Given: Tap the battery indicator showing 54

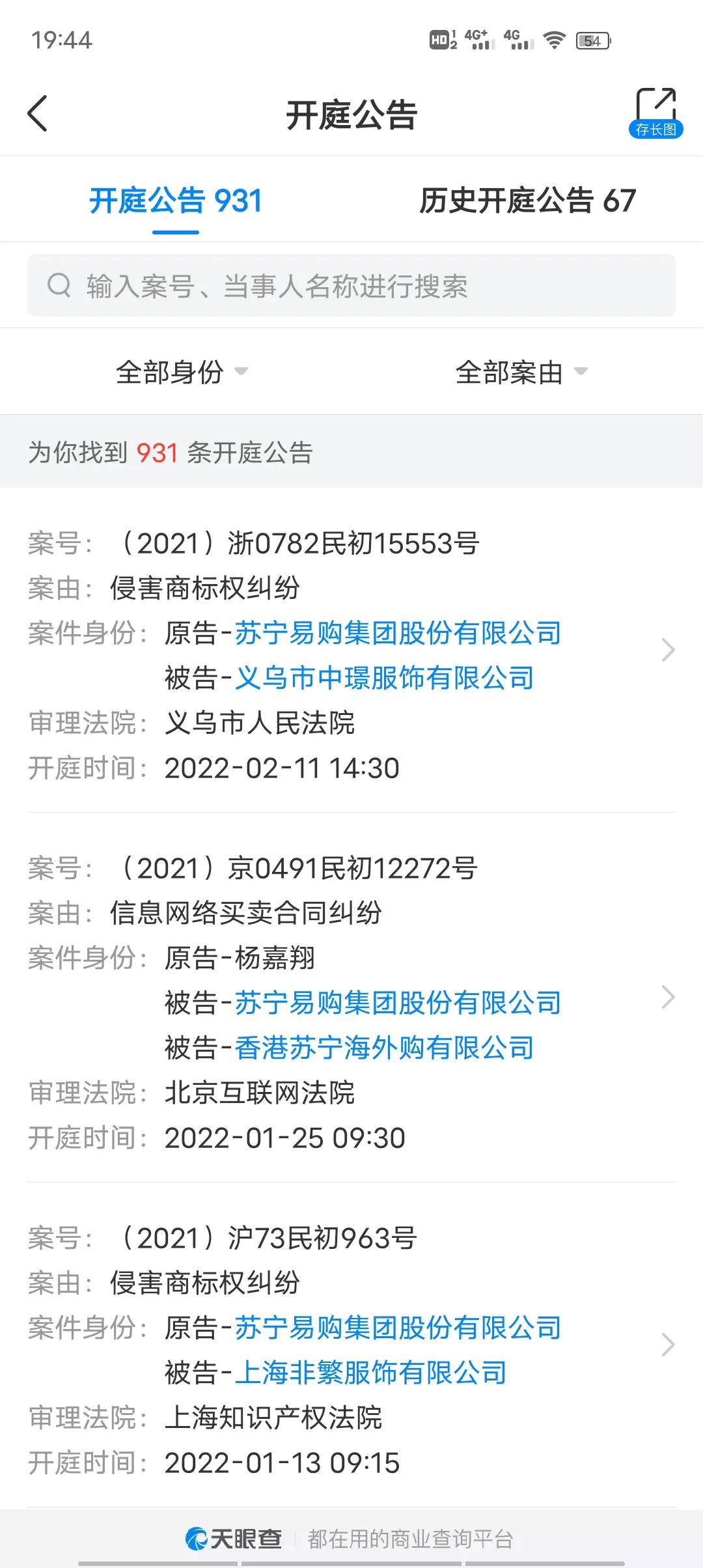Looking at the screenshot, I should pos(591,40).
